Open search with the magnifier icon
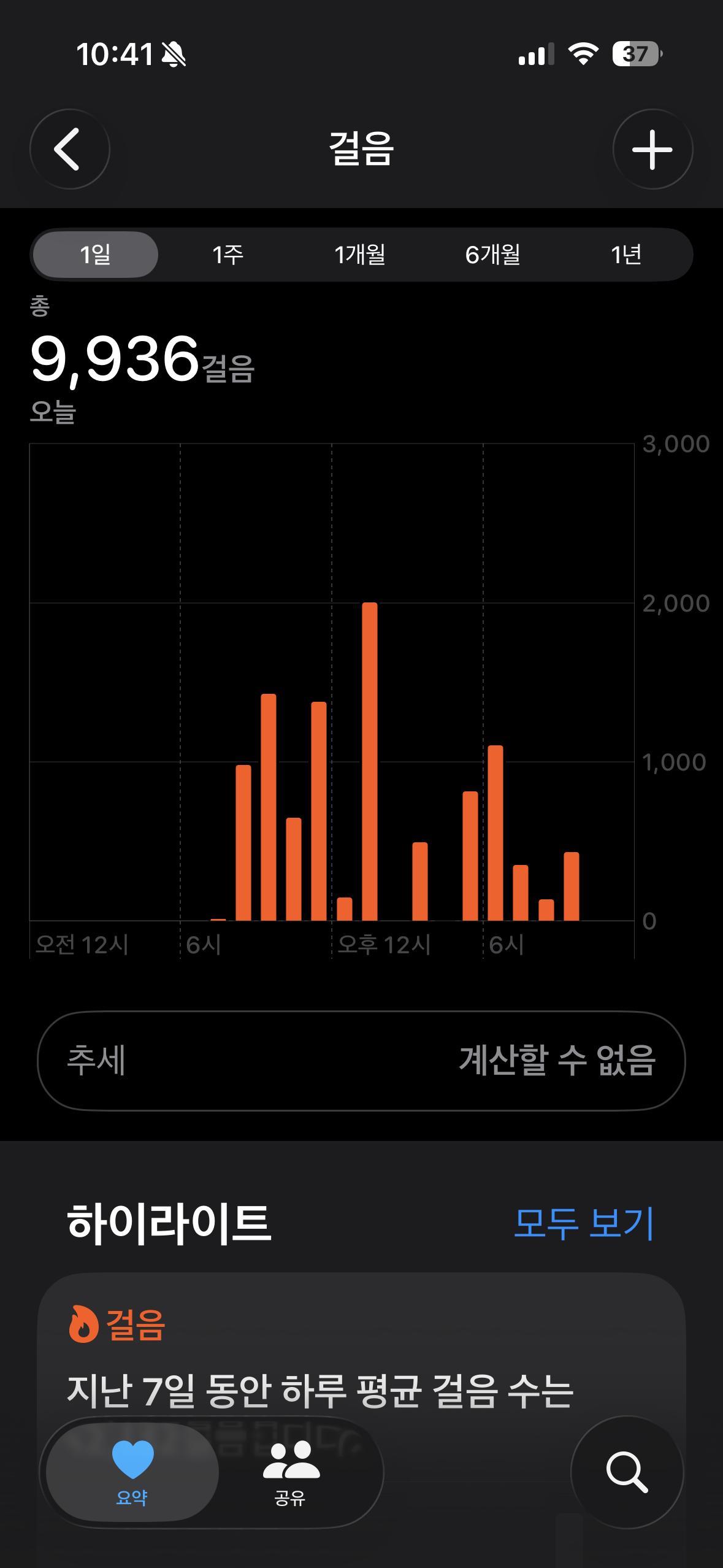The height and width of the screenshot is (1568, 723). point(627,1471)
